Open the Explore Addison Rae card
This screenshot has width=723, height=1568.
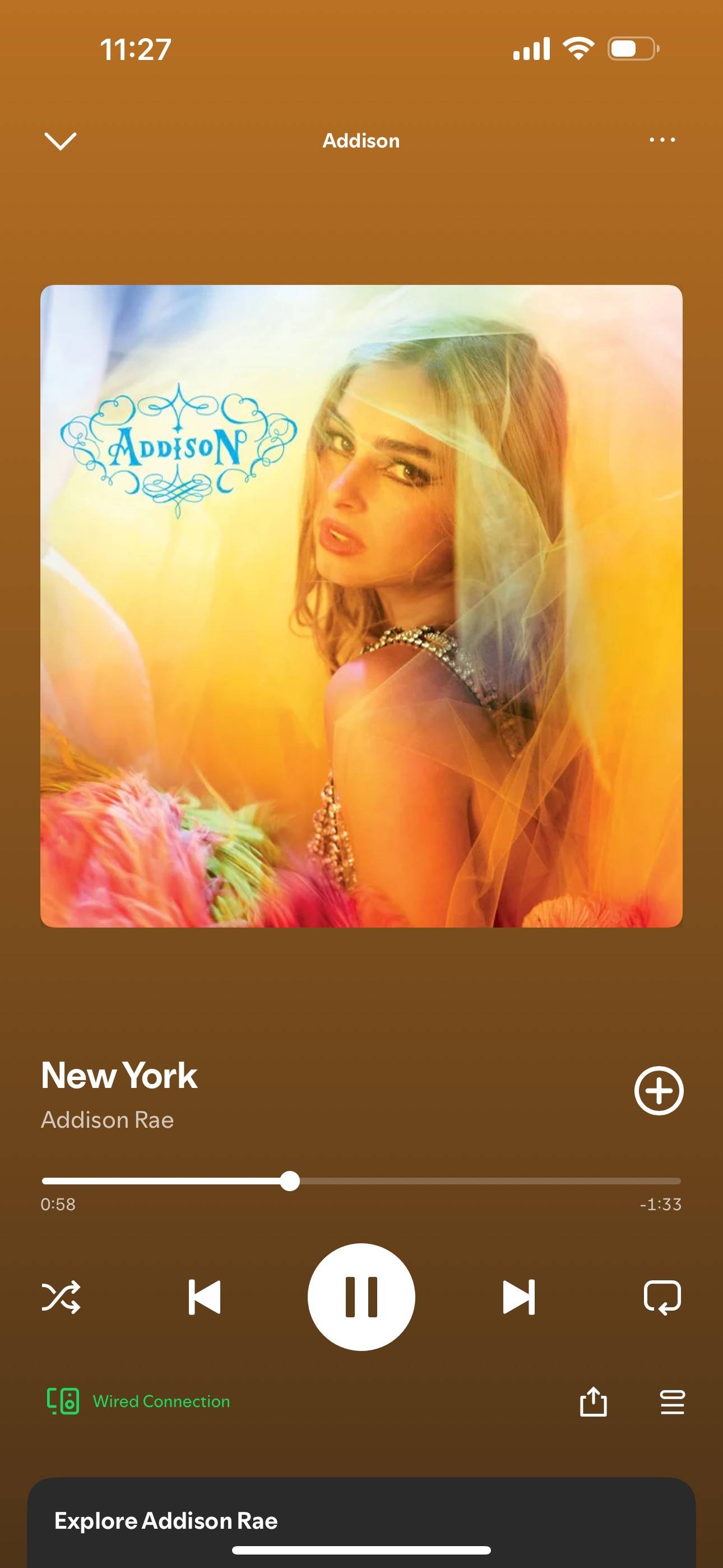361,1520
